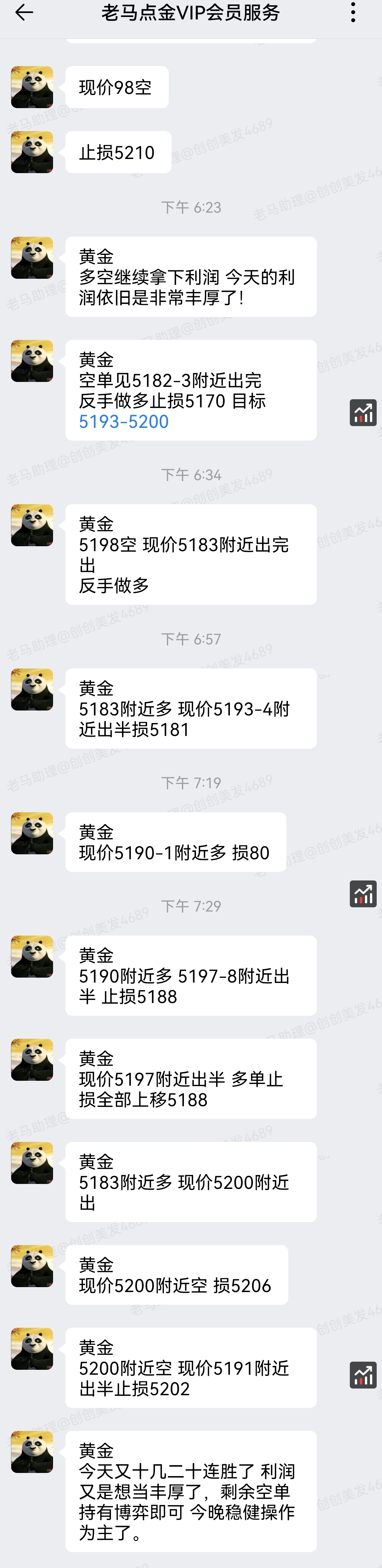Open the three-dot overflow menu
The width and height of the screenshot is (382, 1568).
[x=353, y=13]
